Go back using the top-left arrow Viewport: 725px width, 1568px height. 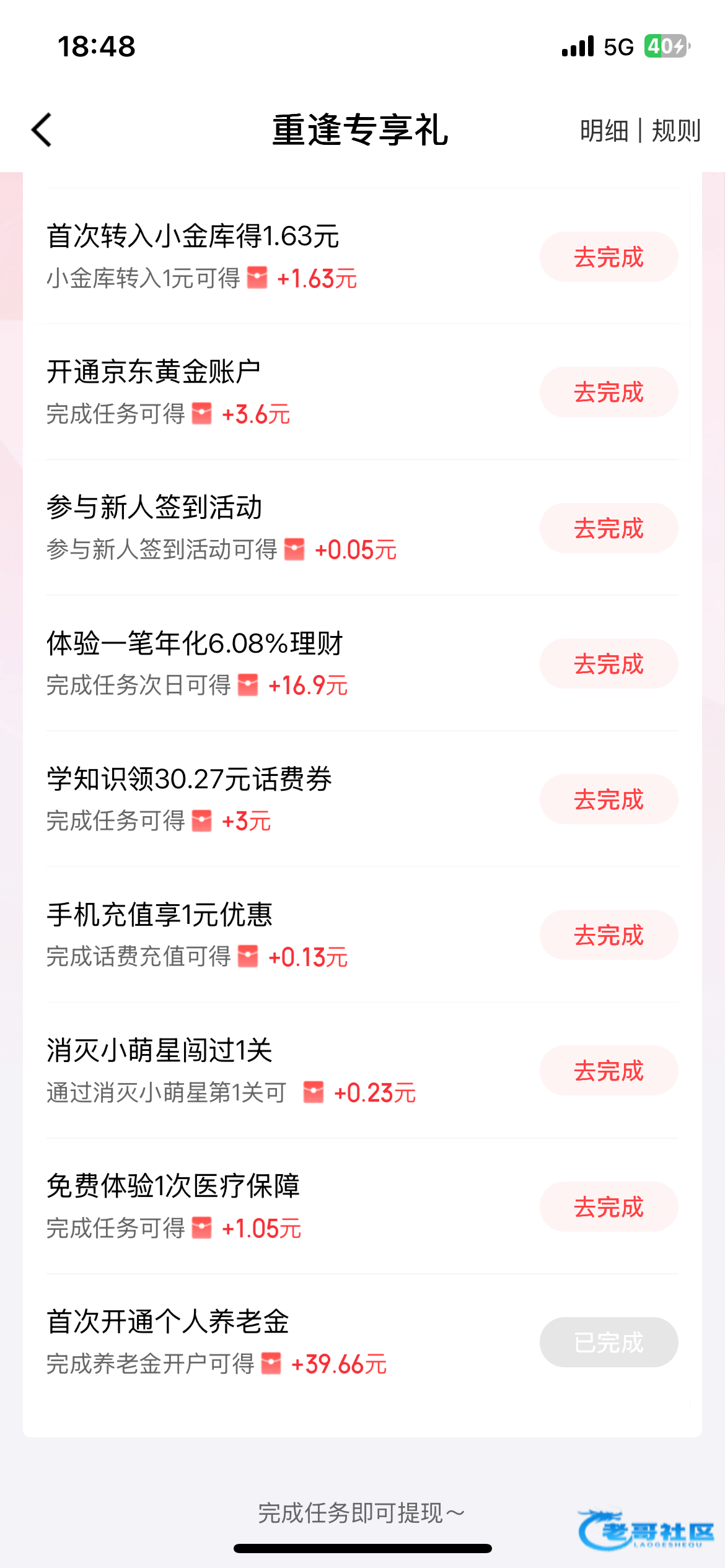pos(42,130)
